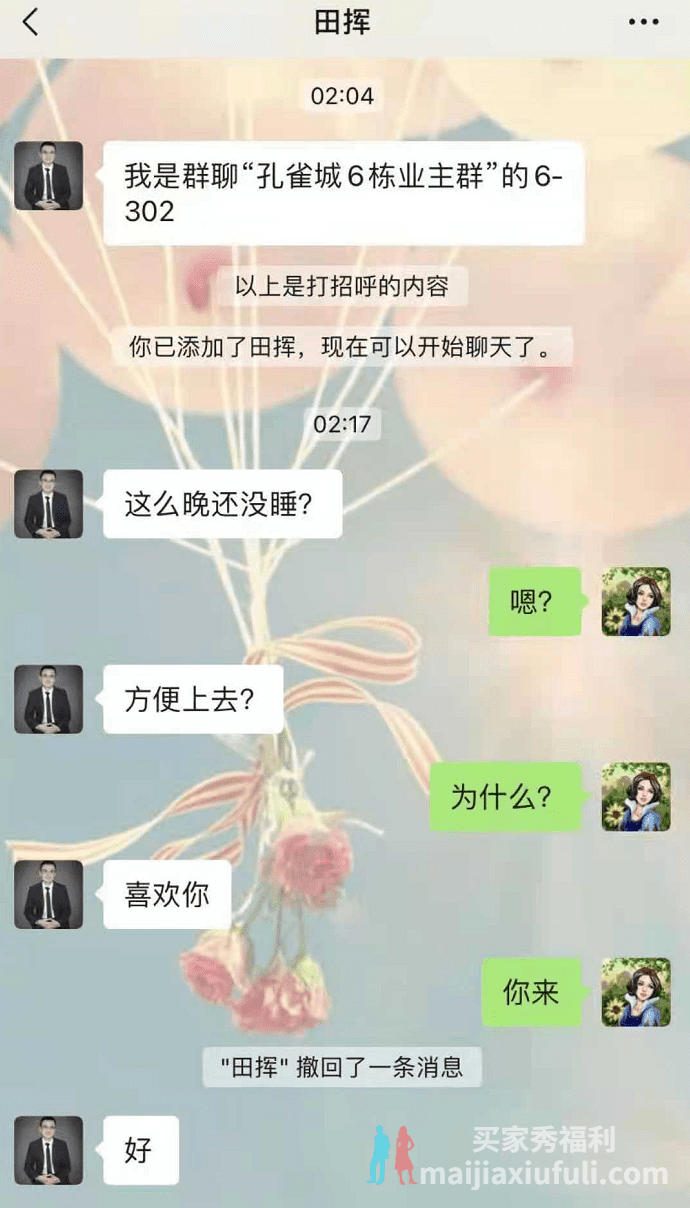This screenshot has width=690, height=1208.
Task: Go back from chat with 田挥
Action: pyautogui.click(x=32, y=23)
